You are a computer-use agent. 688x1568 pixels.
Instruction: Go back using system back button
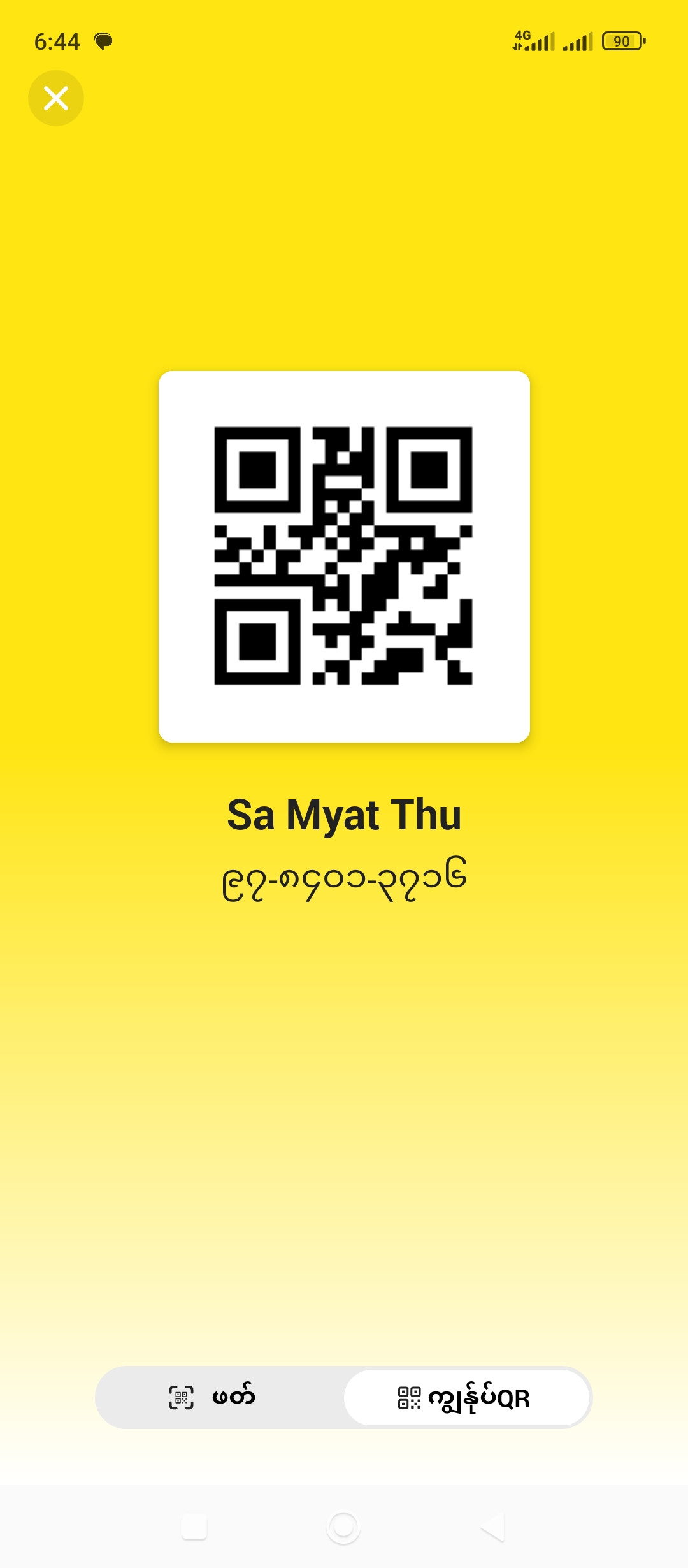pos(493,1527)
